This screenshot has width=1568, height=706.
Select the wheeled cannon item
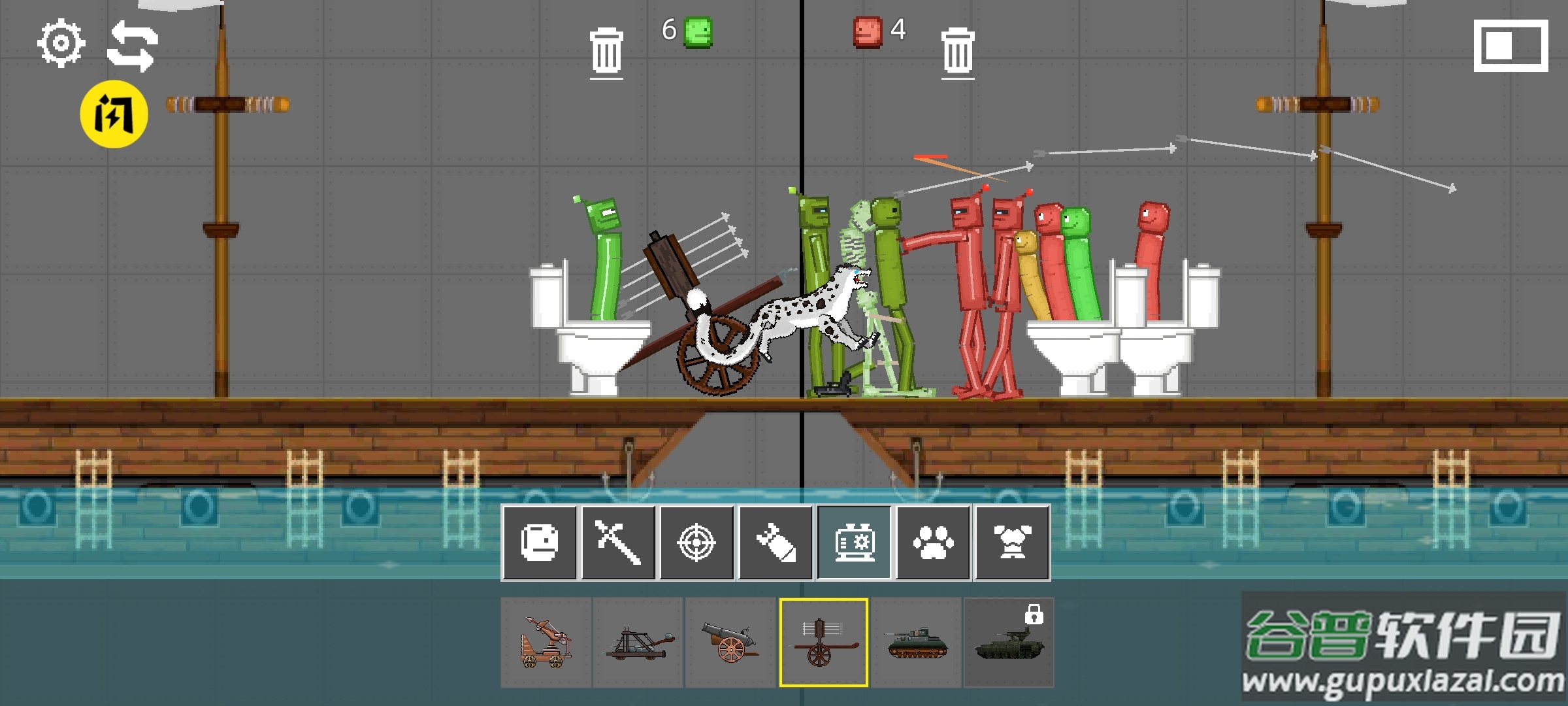coord(730,643)
